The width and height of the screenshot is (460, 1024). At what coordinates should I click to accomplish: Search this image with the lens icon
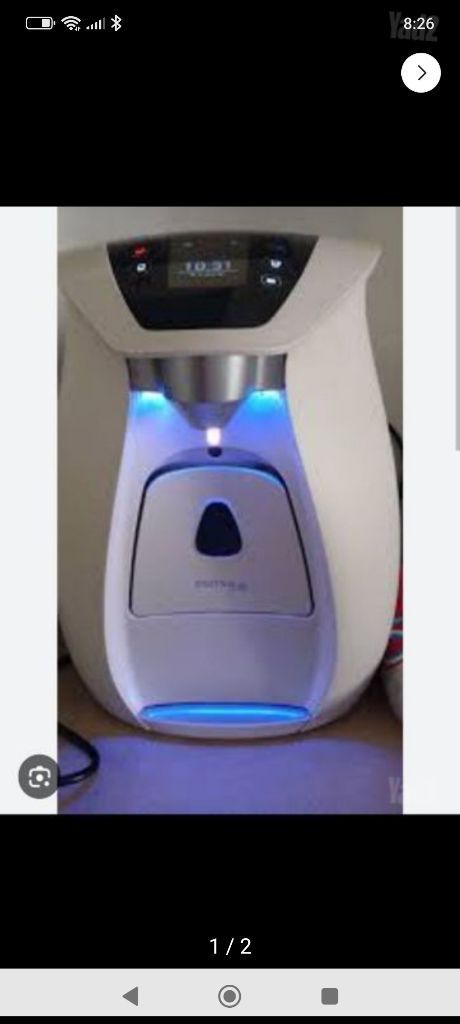[39, 776]
